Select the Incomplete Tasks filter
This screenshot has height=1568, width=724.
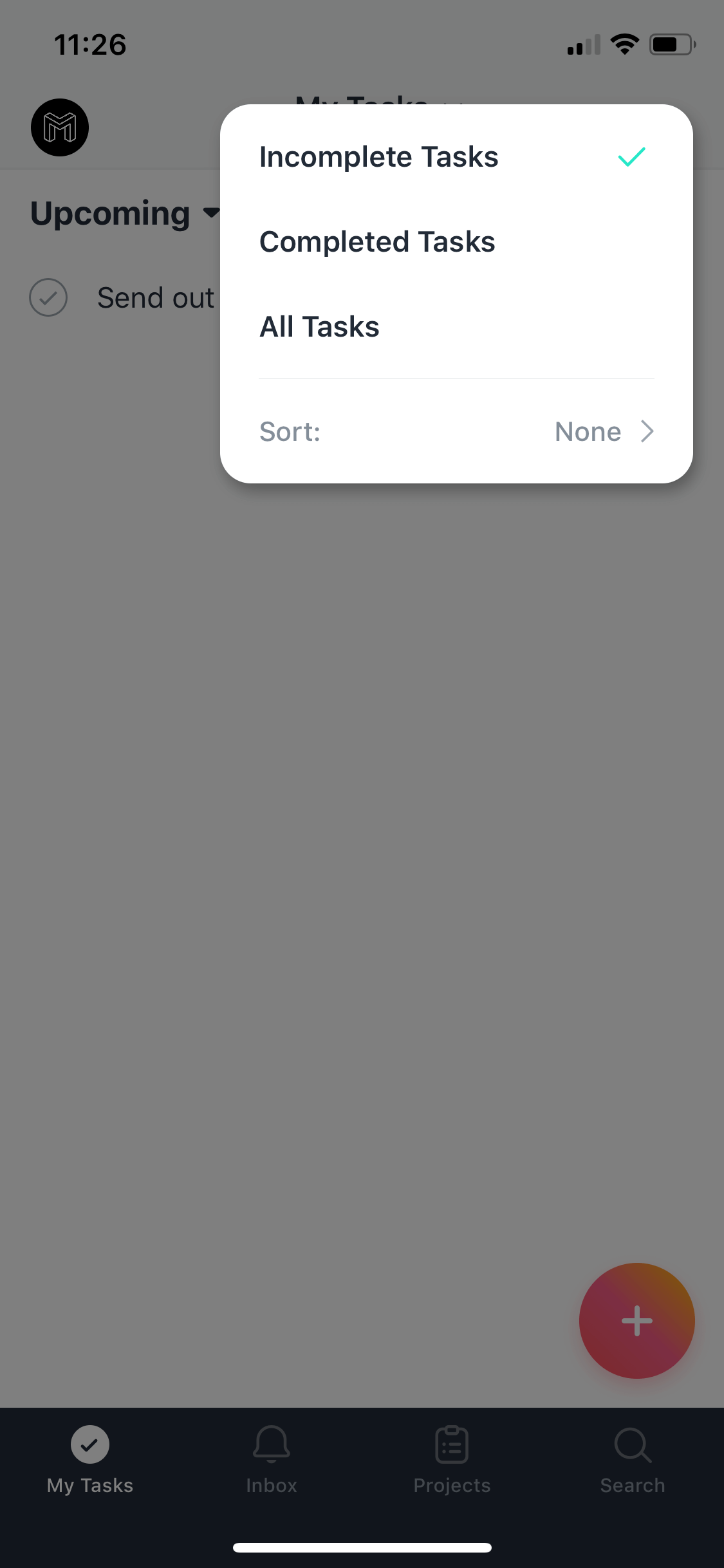point(456,157)
